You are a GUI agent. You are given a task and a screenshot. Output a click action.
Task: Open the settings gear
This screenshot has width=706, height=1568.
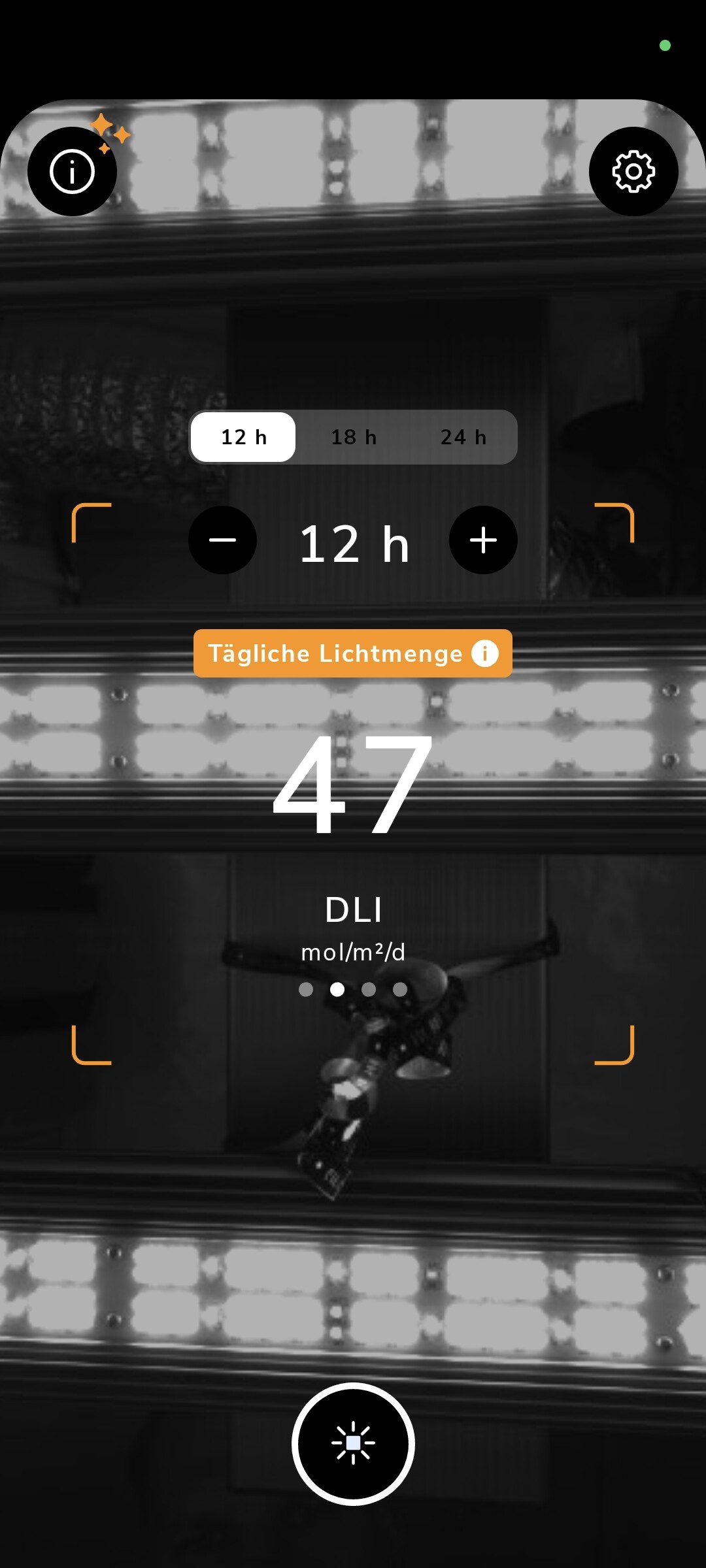[633, 171]
